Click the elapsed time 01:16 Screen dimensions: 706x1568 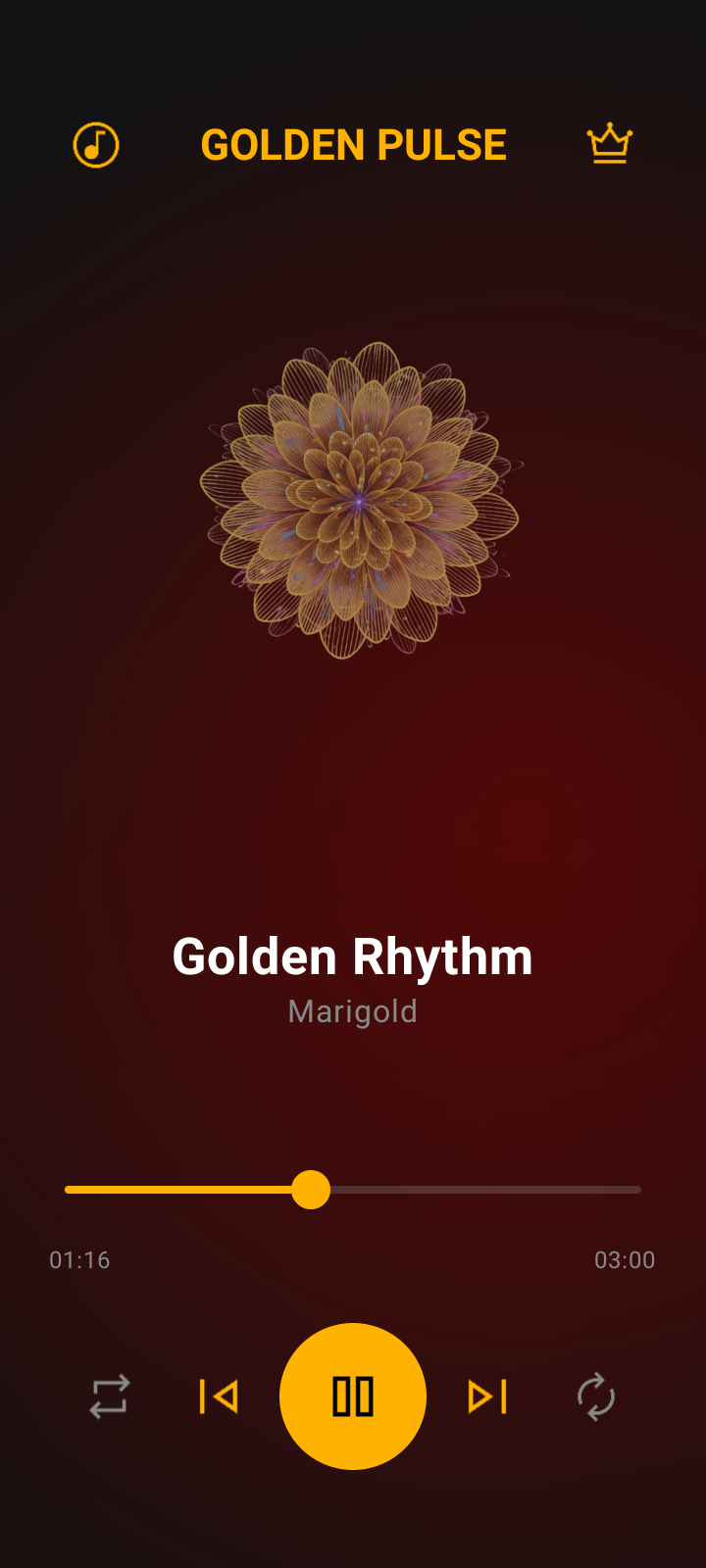[81, 1260]
